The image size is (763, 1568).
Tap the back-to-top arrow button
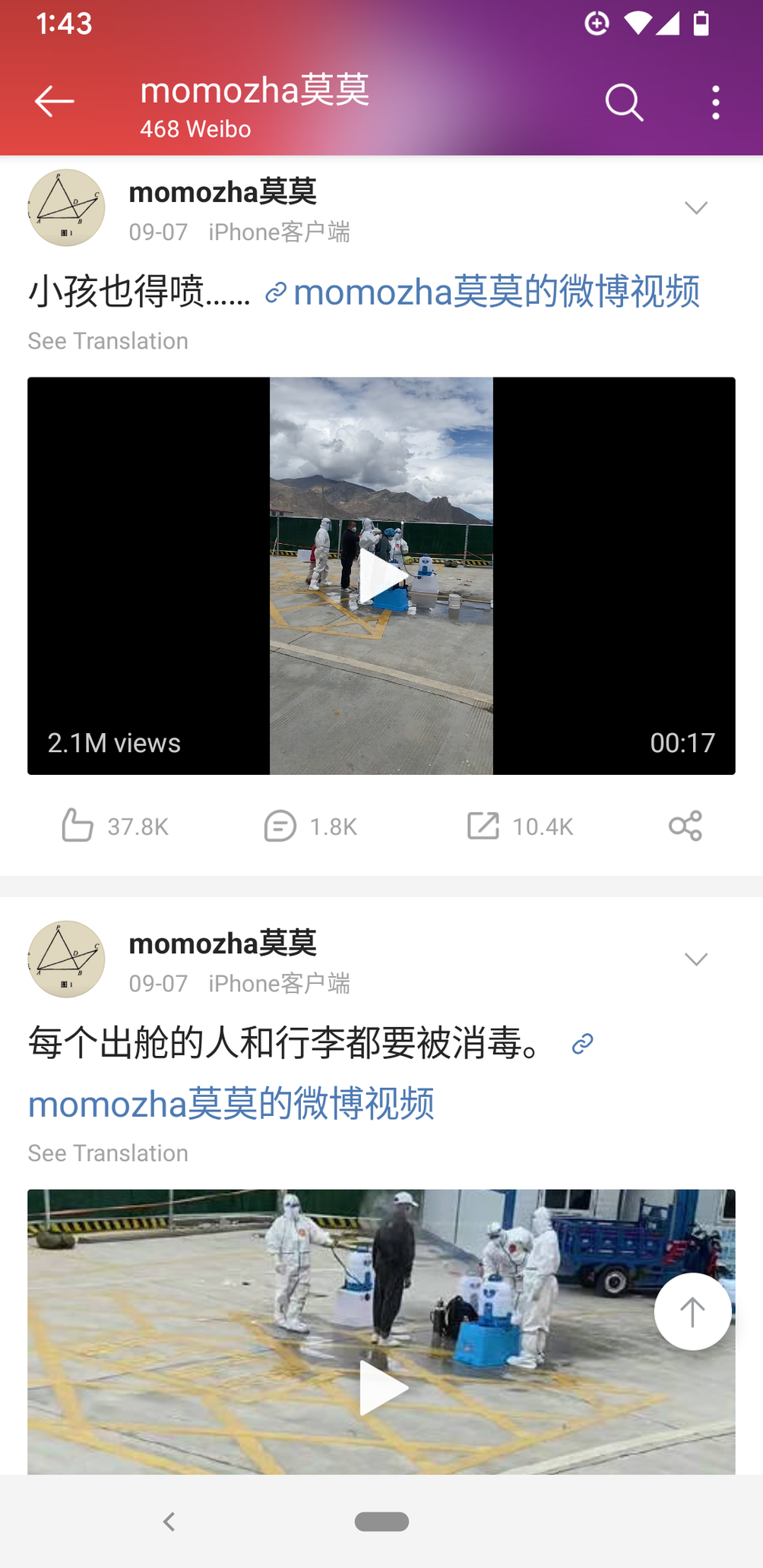pyautogui.click(x=692, y=1312)
